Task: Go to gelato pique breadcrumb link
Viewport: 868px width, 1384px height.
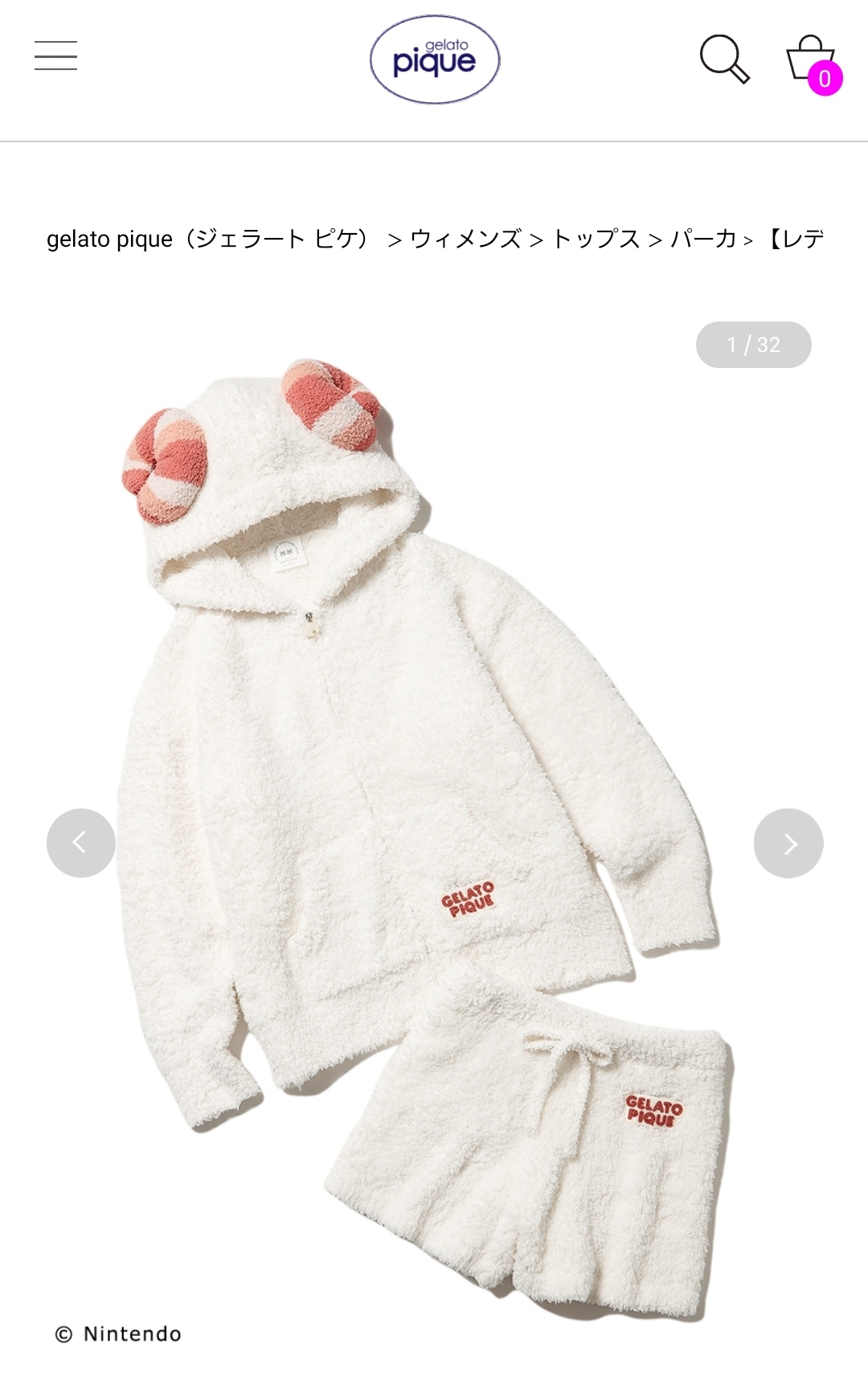Action: click(207, 239)
